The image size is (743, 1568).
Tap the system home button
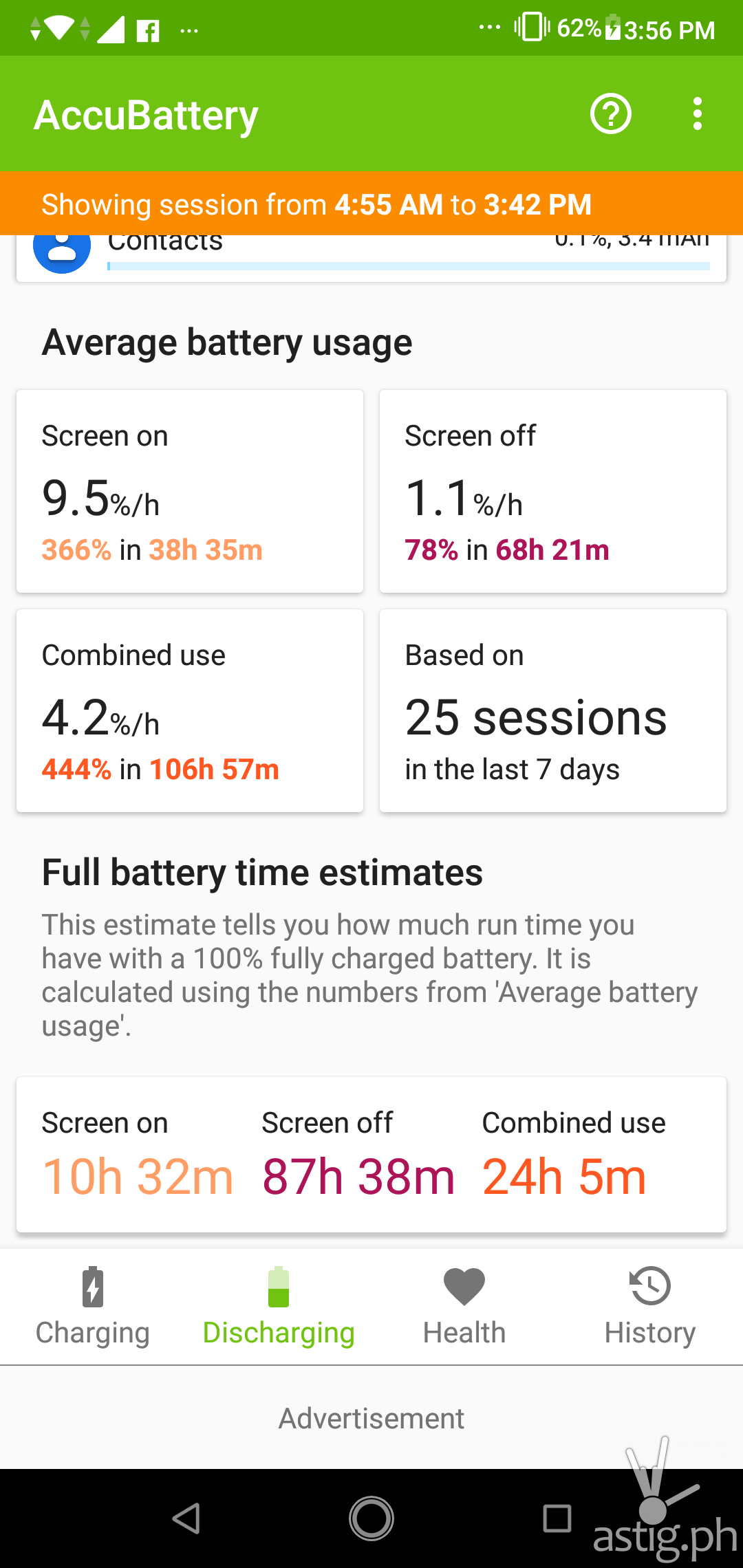coord(371,1518)
